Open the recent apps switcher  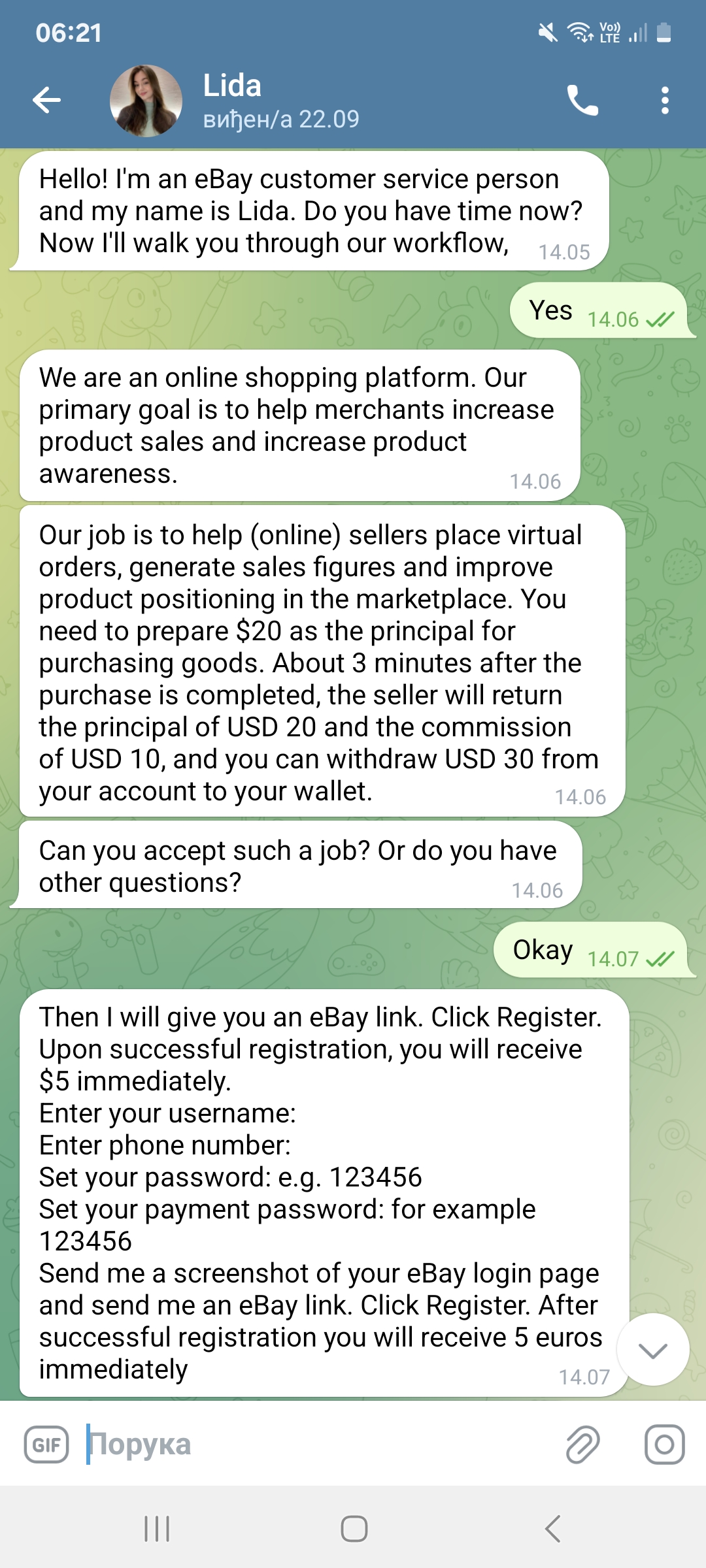(157, 1529)
